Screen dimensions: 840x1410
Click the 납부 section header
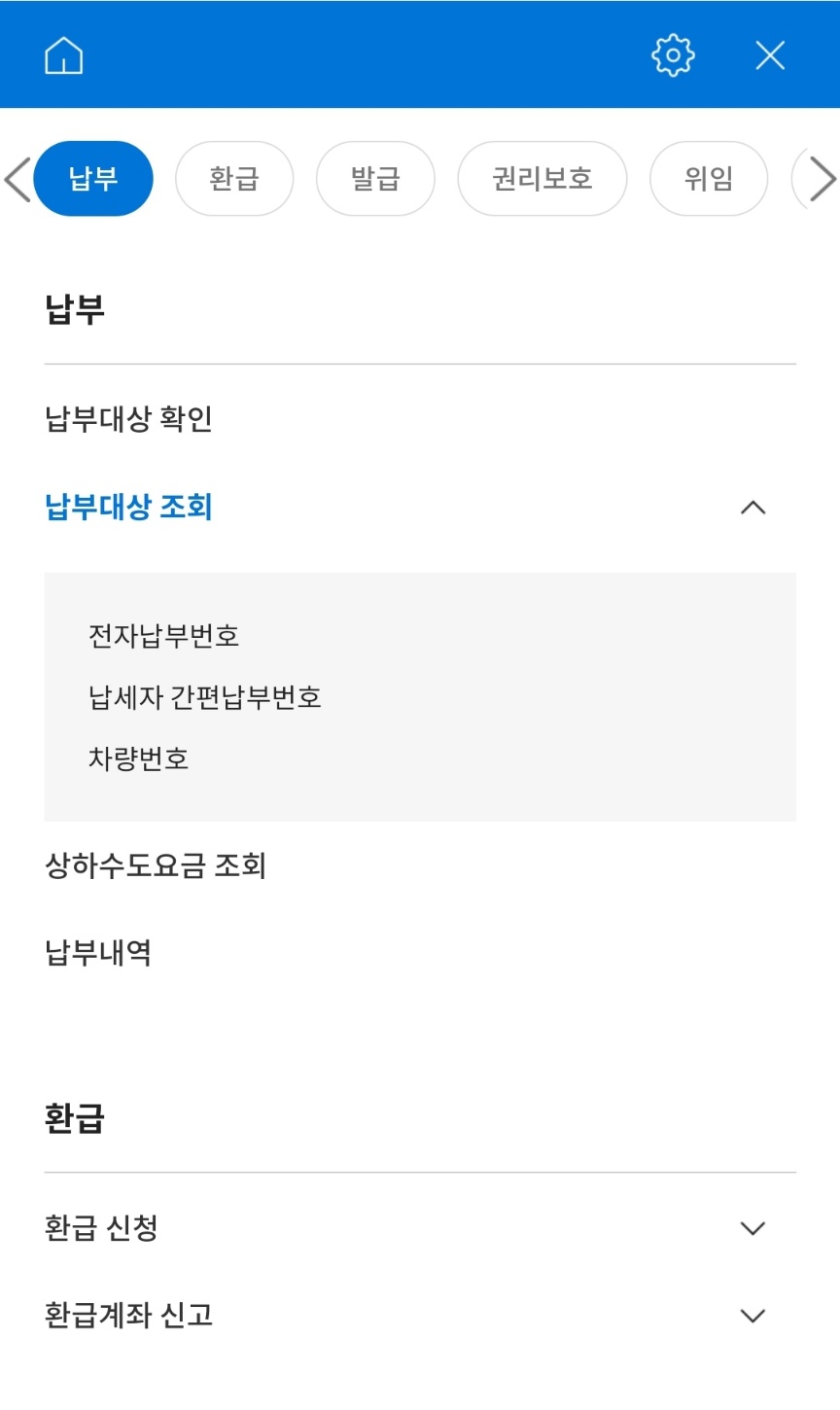[x=71, y=306]
